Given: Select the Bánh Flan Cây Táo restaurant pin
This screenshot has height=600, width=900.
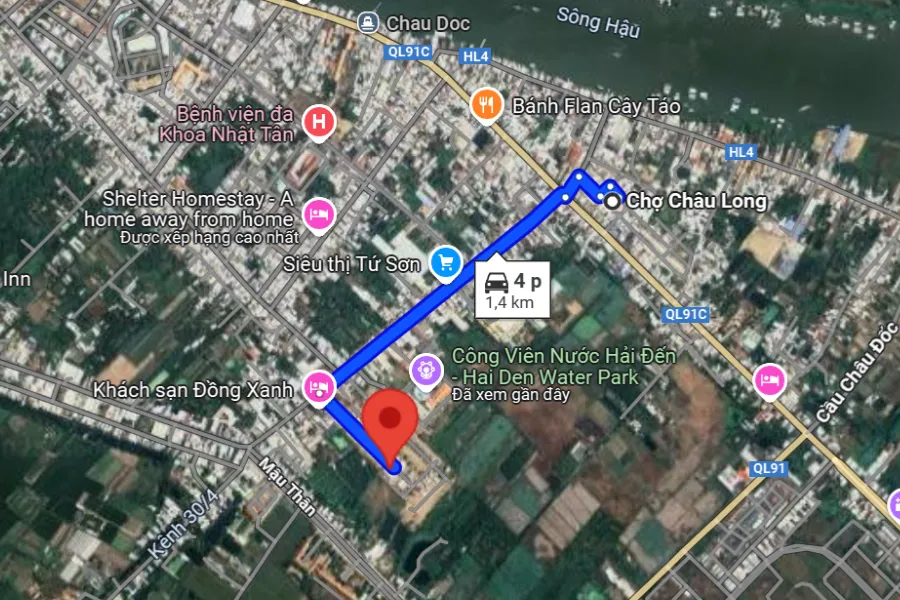Looking at the screenshot, I should (x=486, y=105).
